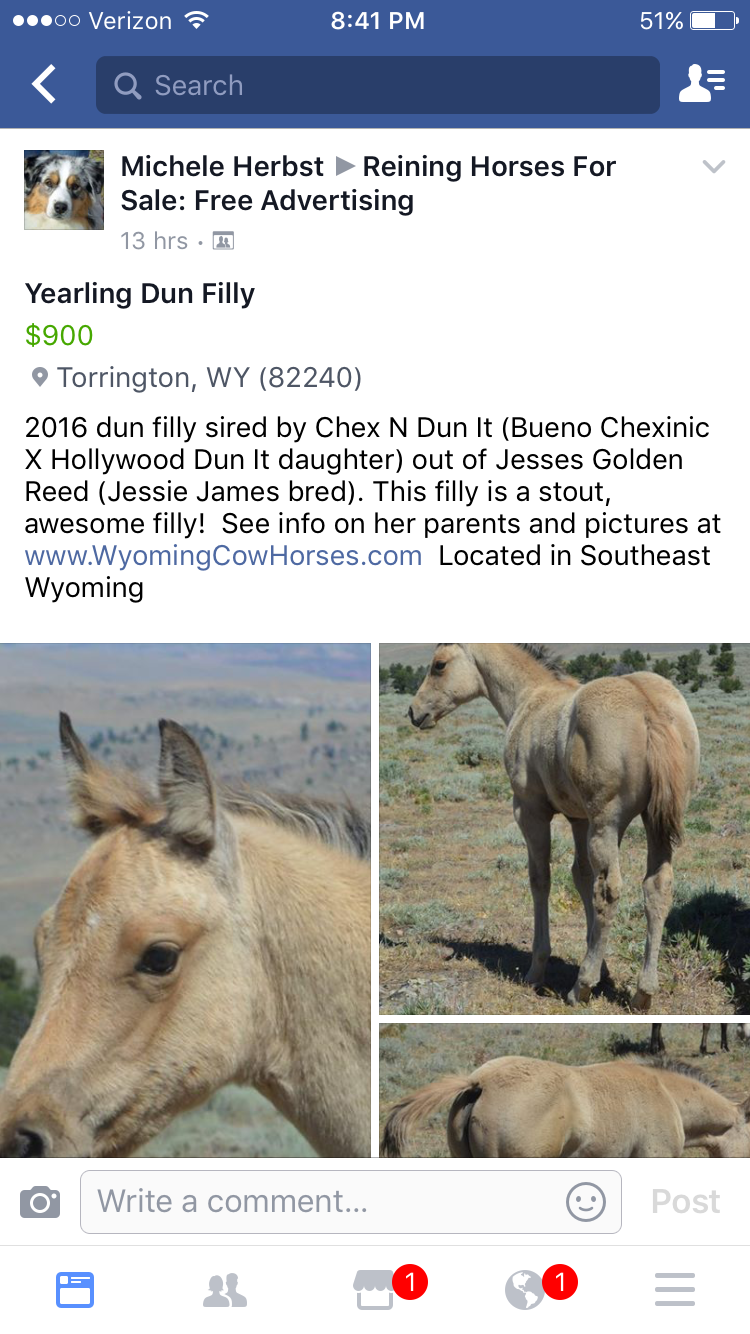Open the hamburger More menu tab
Image resolution: width=750 pixels, height=1334 pixels.
point(675,1290)
